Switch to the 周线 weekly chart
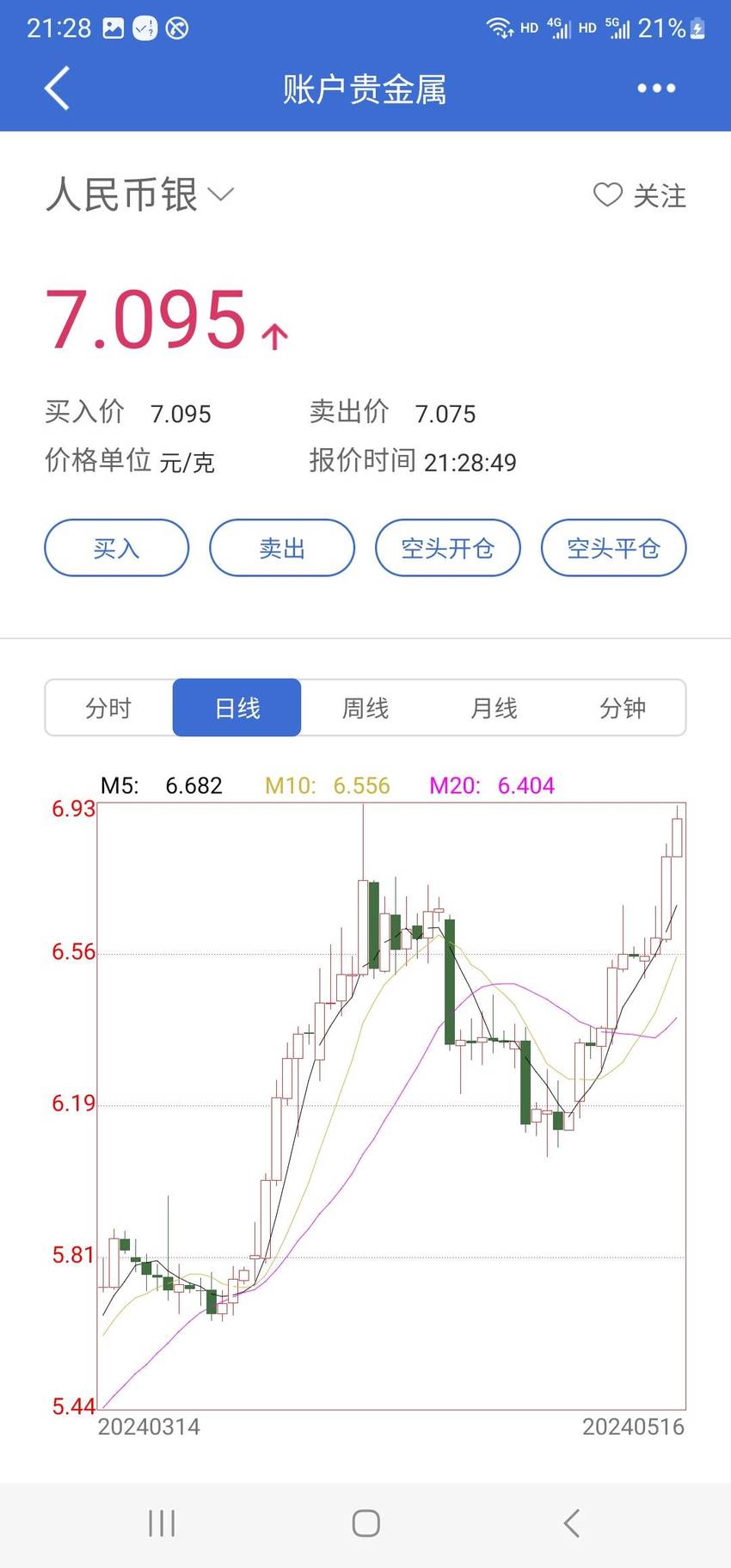 pyautogui.click(x=365, y=708)
